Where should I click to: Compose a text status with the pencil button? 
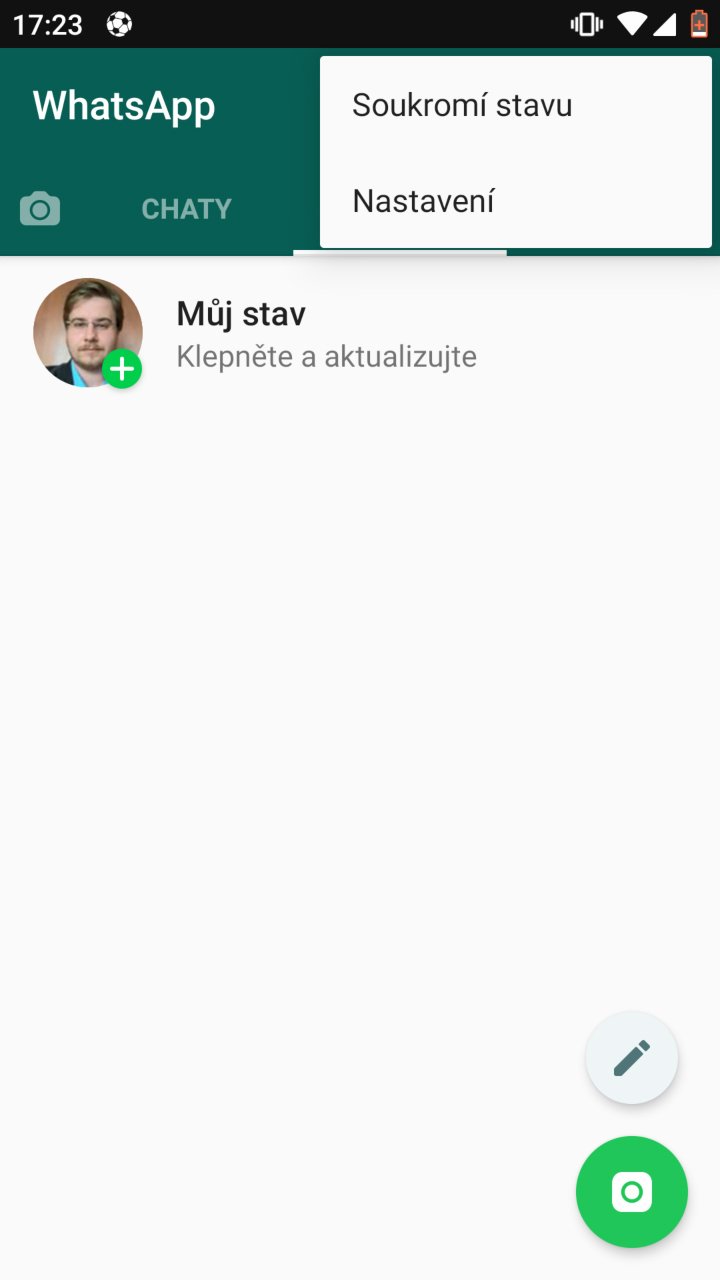(x=632, y=1058)
